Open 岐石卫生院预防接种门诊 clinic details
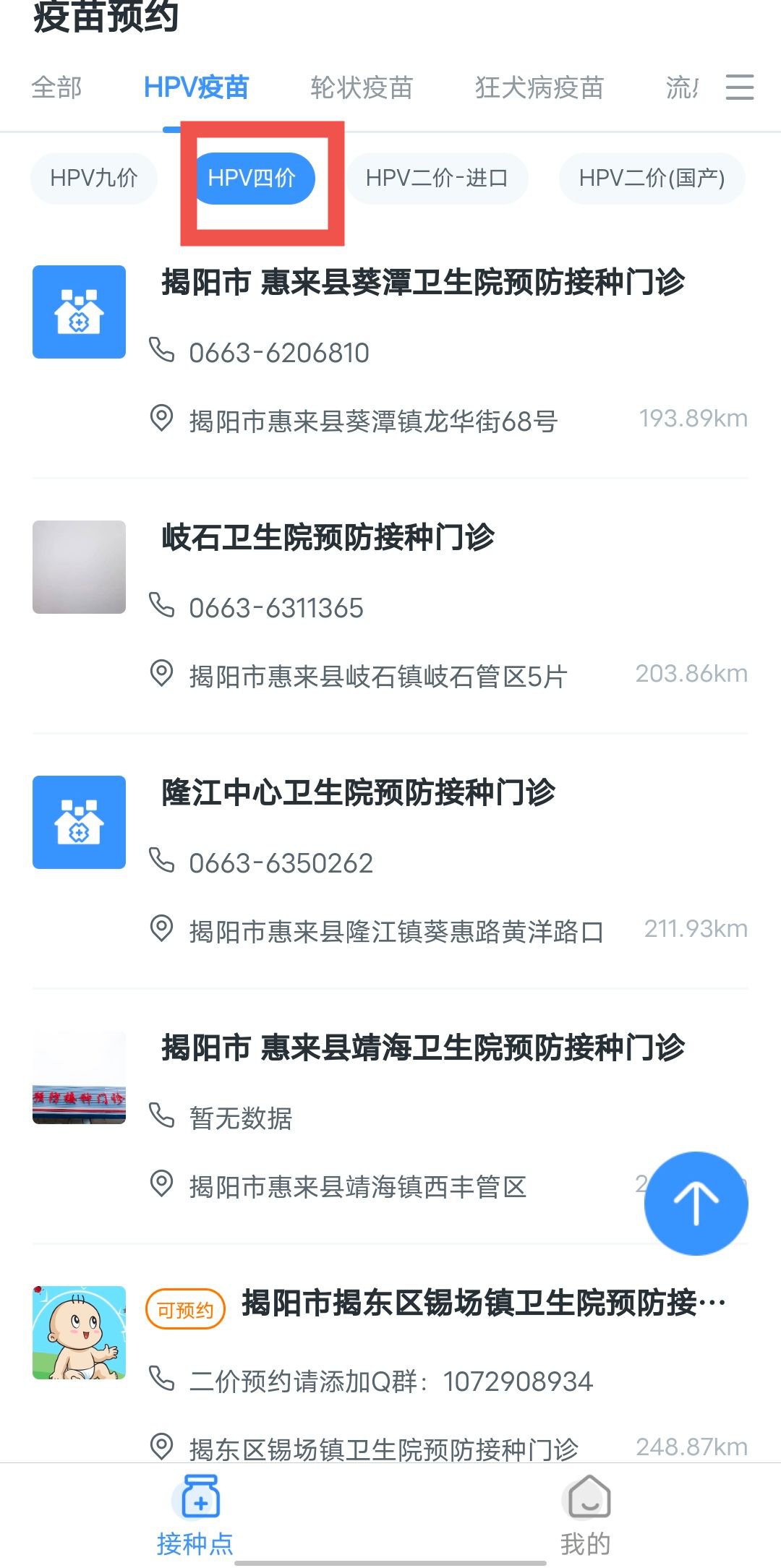 328,537
